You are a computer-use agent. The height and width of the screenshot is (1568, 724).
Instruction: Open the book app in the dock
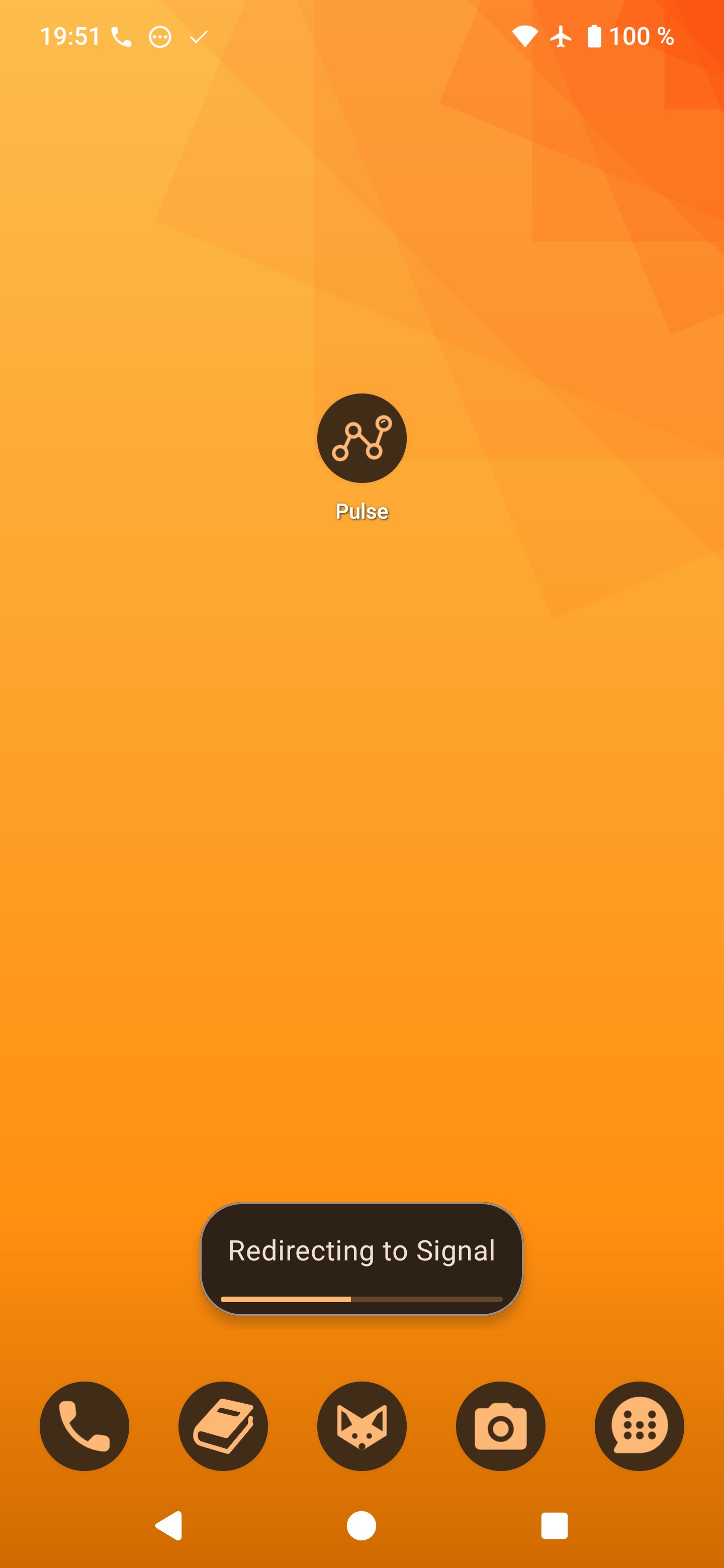pos(223,1426)
